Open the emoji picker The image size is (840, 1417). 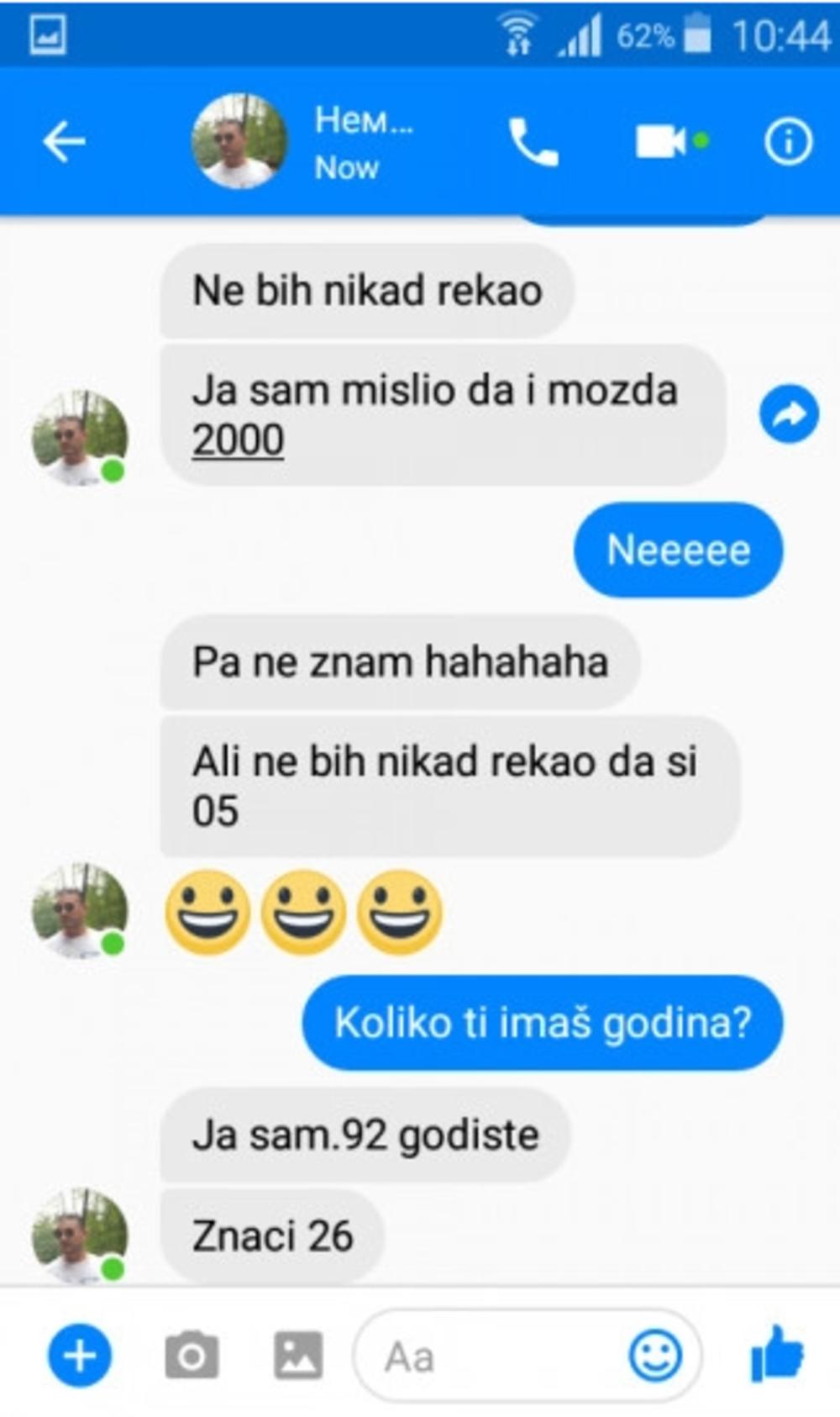pos(655,1356)
